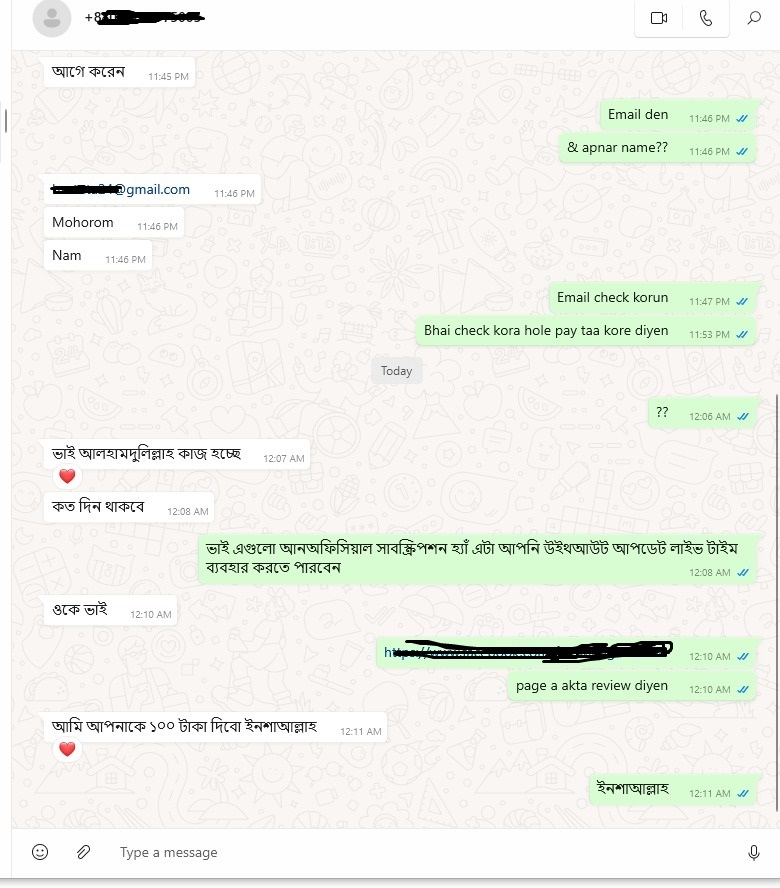This screenshot has width=780, height=888.
Task: Search within this chat
Action: coord(754,19)
